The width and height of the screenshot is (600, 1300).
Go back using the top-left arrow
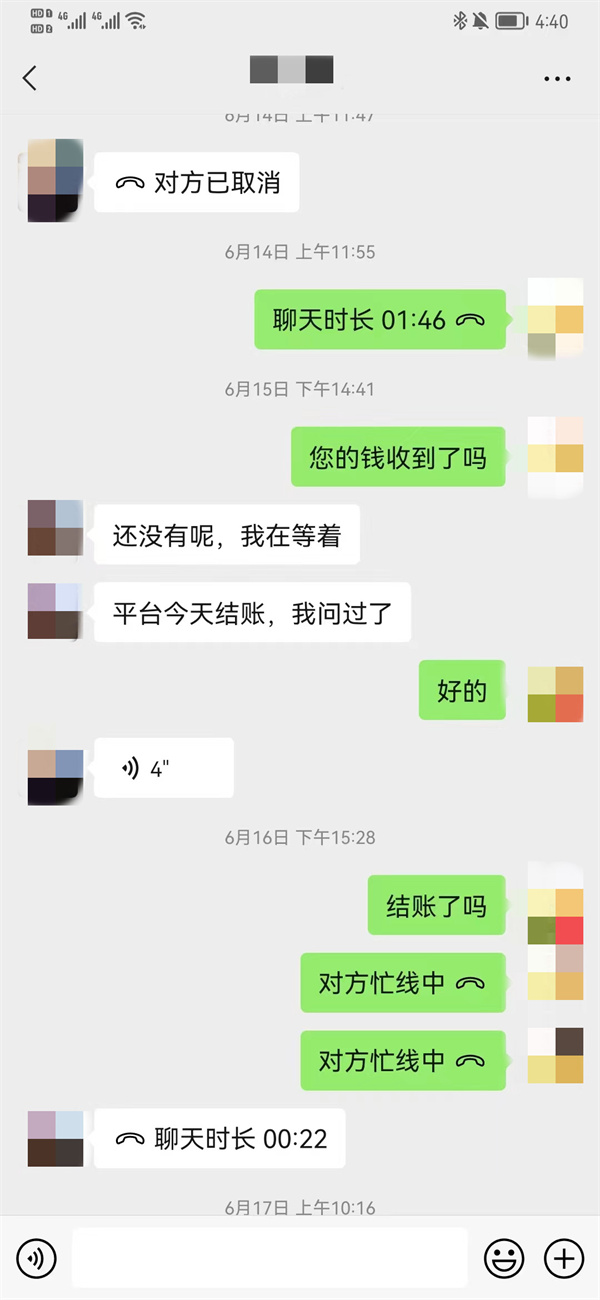coord(30,78)
